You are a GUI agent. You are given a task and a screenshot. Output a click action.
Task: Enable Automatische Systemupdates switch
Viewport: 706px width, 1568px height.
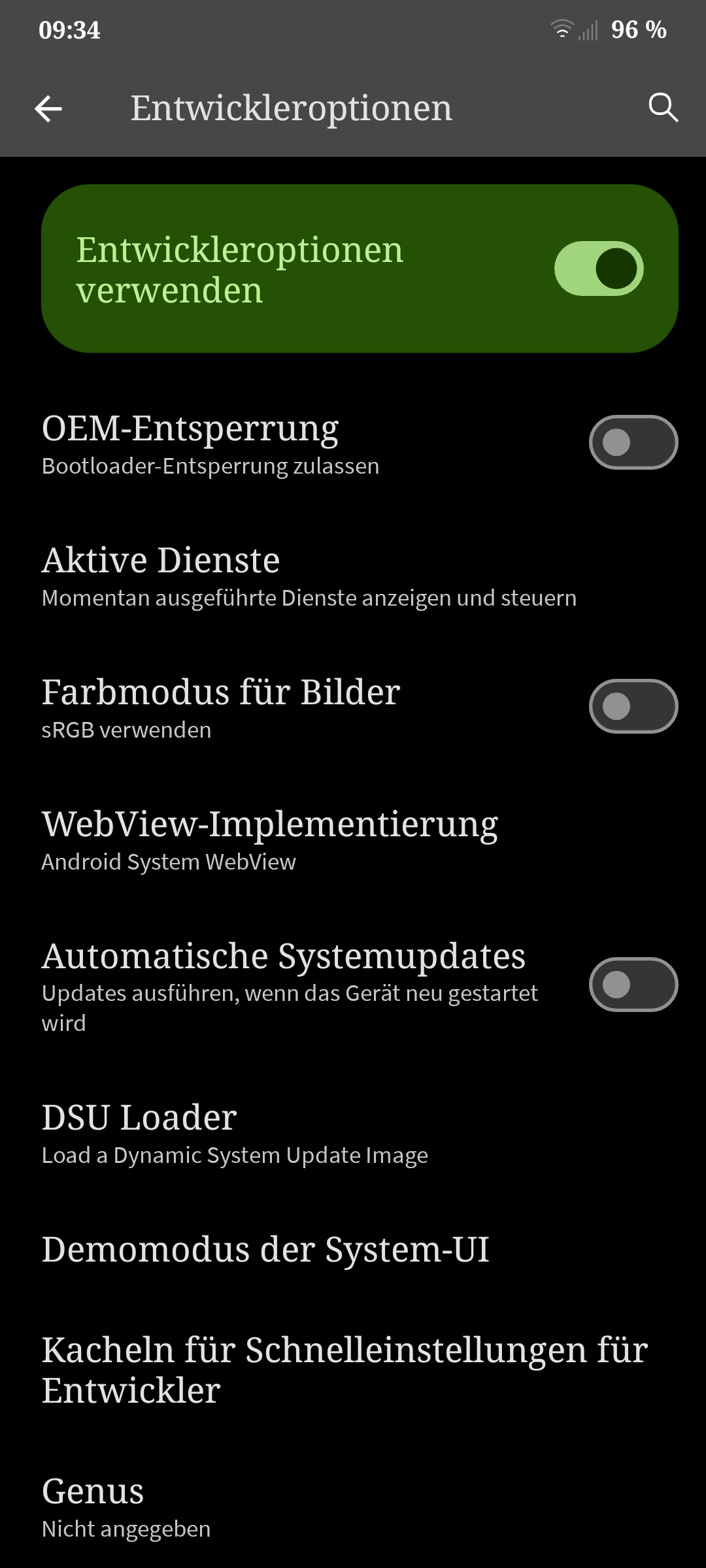pyautogui.click(x=633, y=985)
